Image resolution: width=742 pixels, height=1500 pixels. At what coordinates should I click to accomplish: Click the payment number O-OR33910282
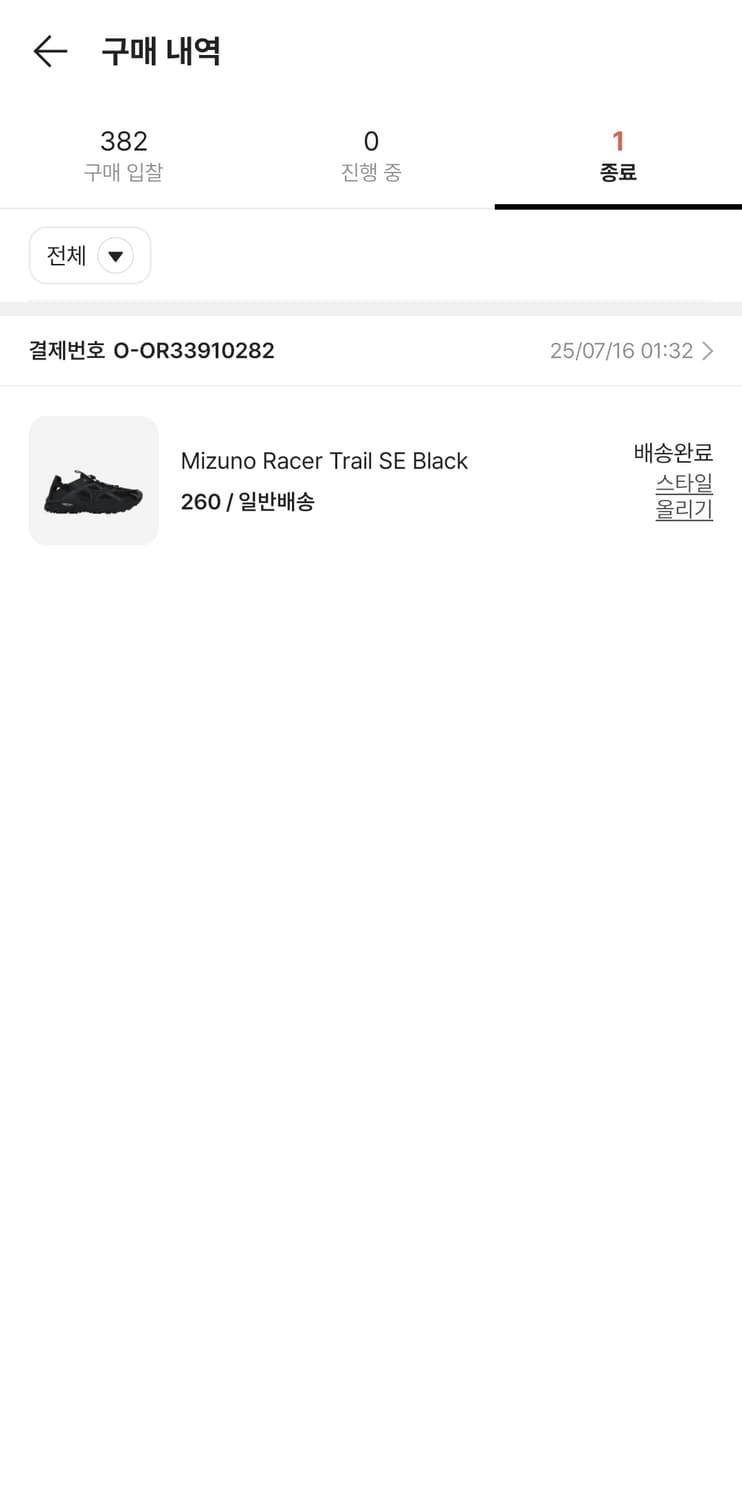click(x=194, y=350)
